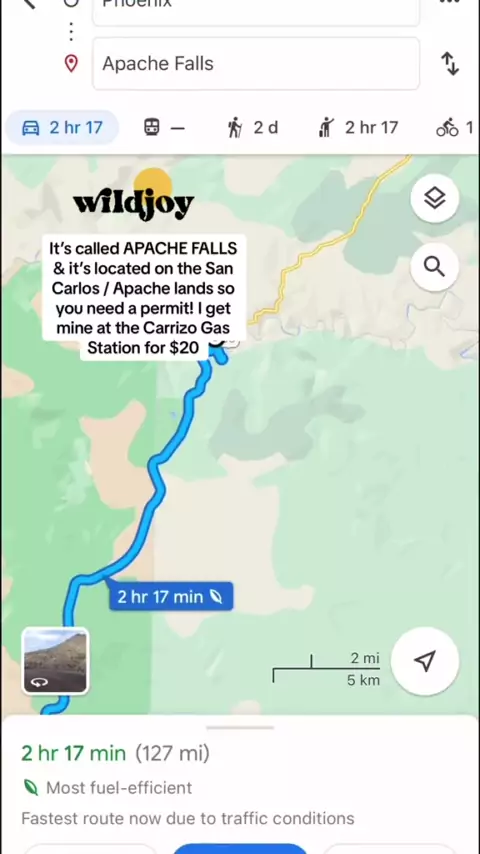480x854 pixels.
Task: Select the driving mode 2 hr 17
Action: pyautogui.click(x=62, y=127)
